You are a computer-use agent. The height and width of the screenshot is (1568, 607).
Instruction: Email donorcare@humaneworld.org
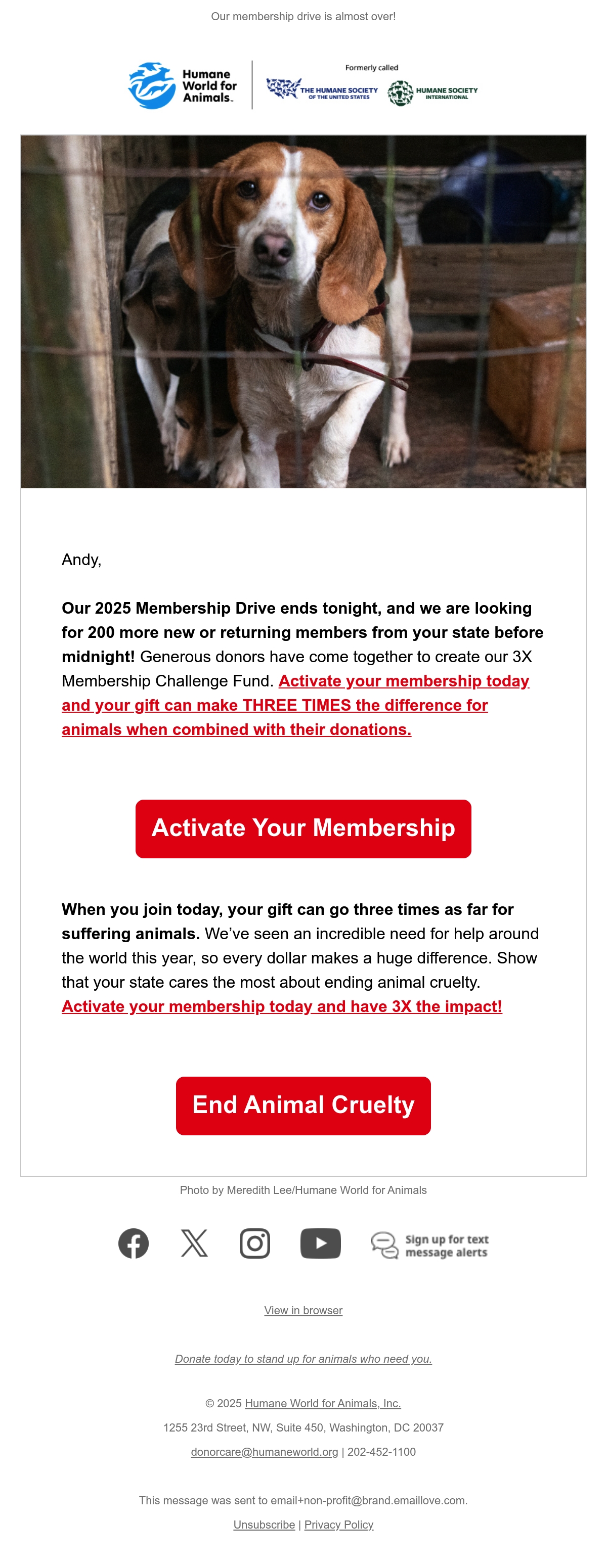264,1452
